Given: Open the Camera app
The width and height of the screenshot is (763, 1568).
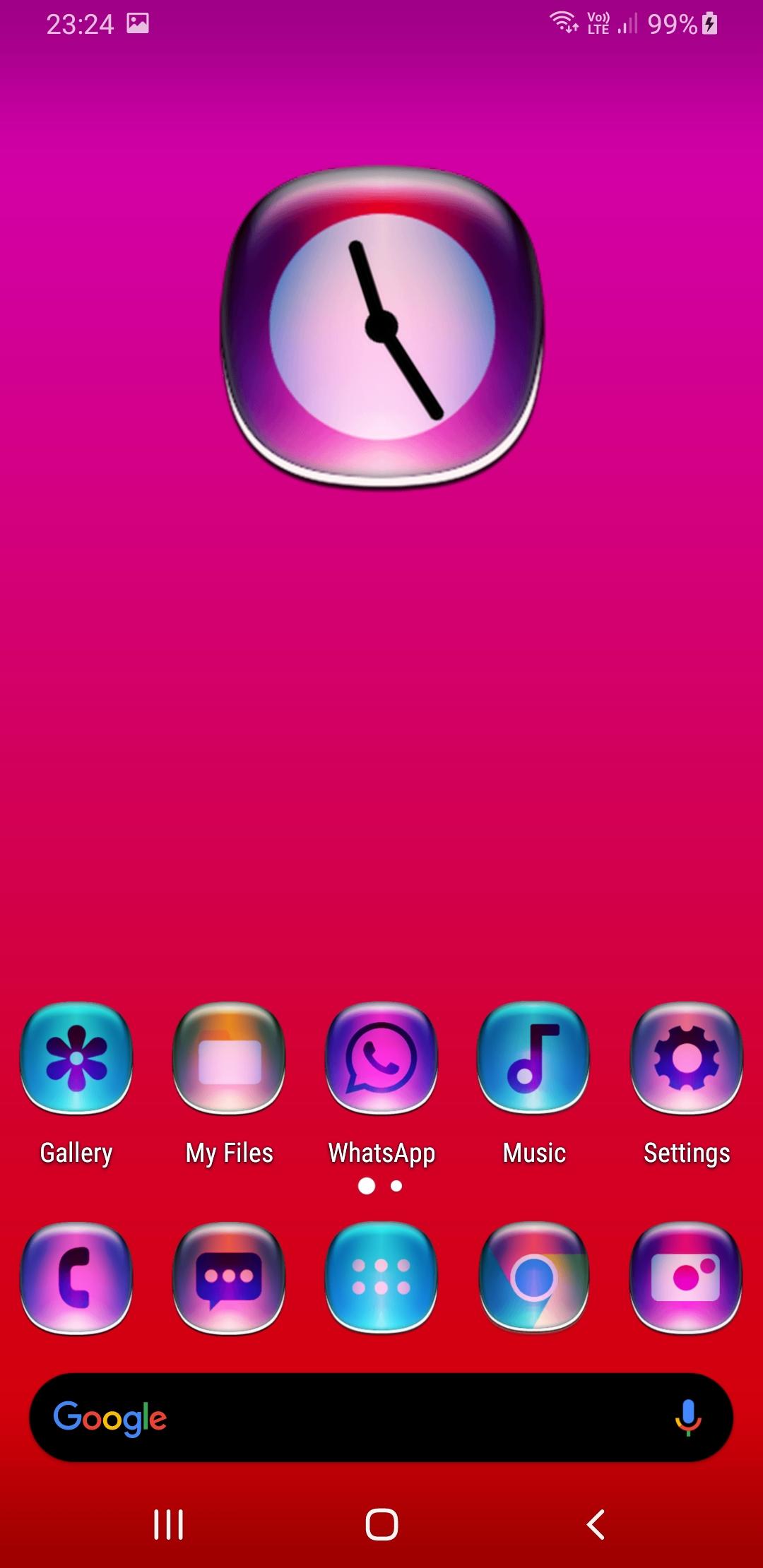Looking at the screenshot, I should 687,1278.
